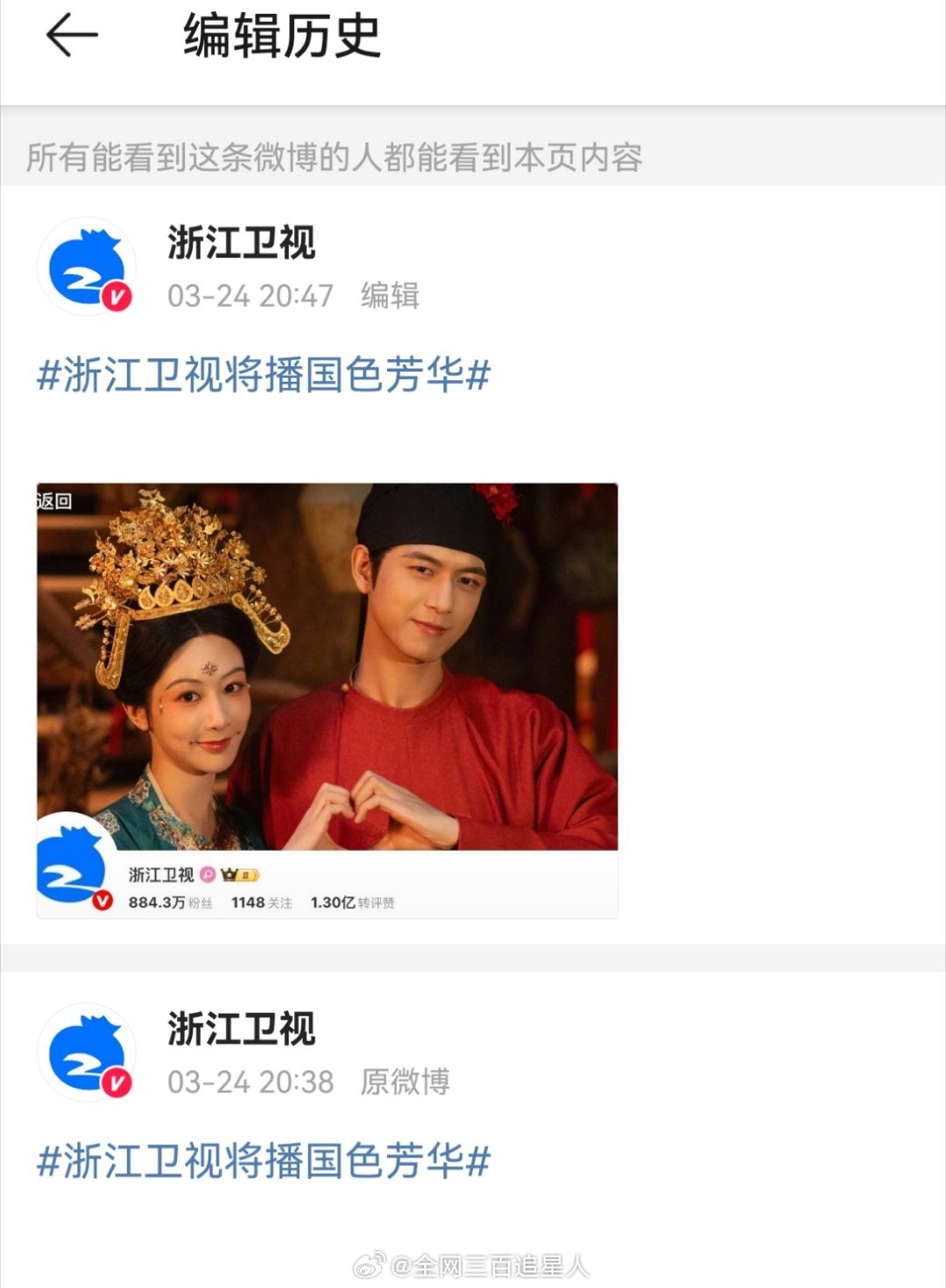The image size is (946, 1288).
Task: Tap the 03-24 20:47 timestamp
Action: coord(250,297)
